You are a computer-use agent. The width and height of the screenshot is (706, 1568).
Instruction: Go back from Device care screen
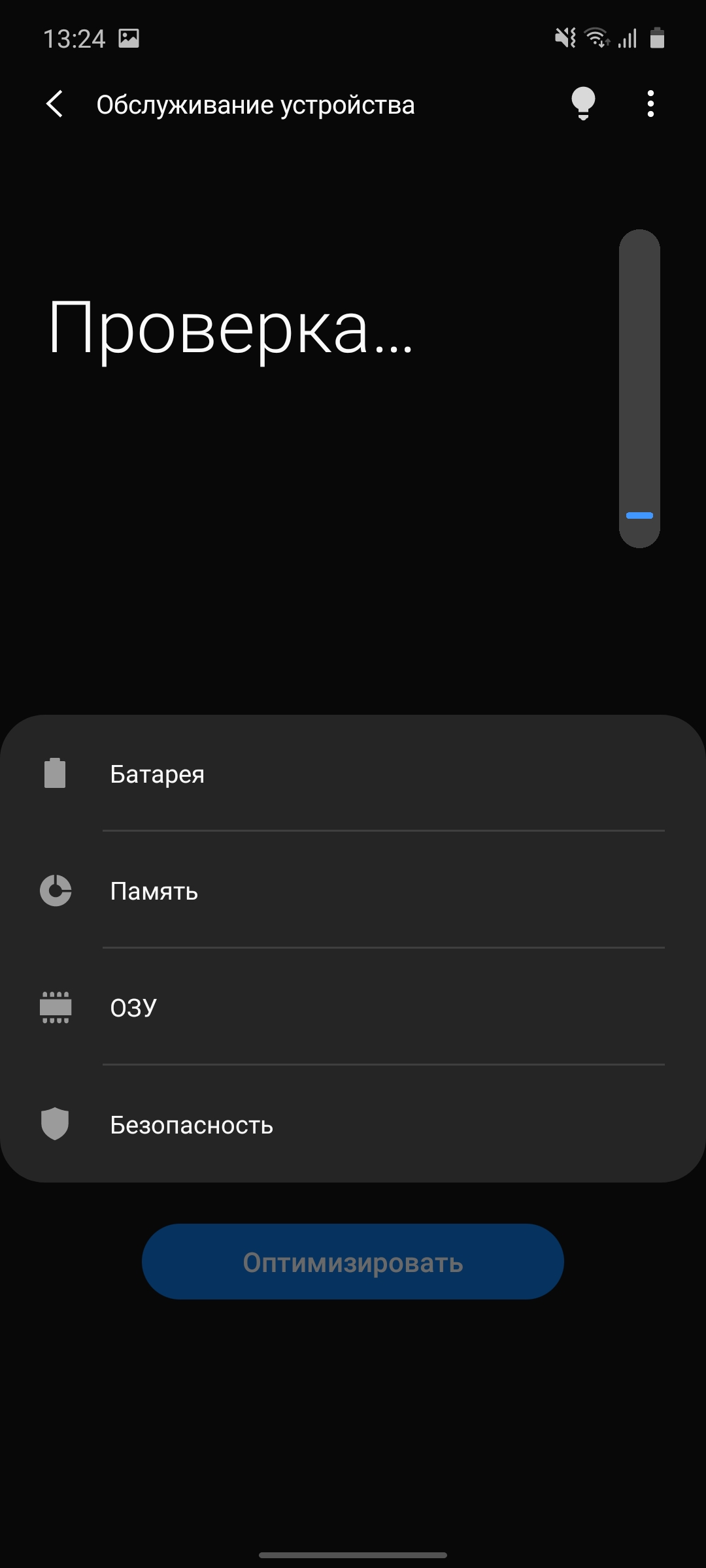pos(55,105)
